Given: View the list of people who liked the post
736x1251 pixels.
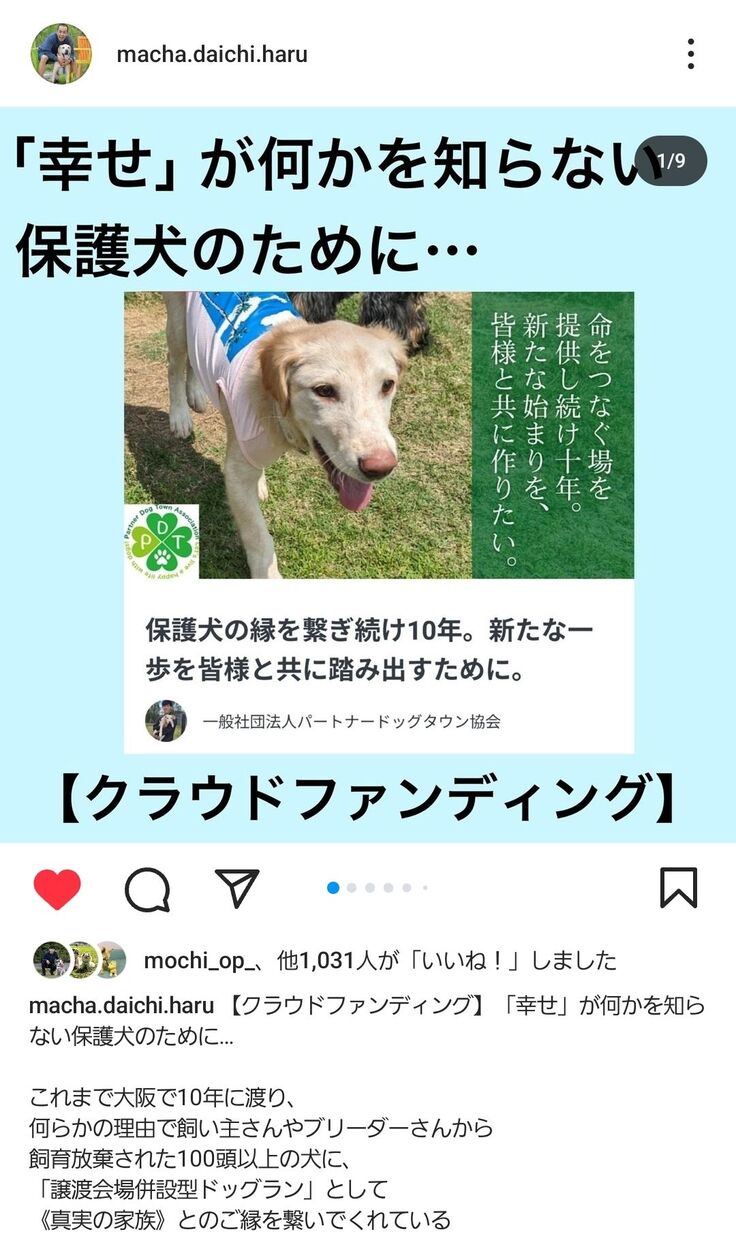Looking at the screenshot, I should (x=380, y=961).
